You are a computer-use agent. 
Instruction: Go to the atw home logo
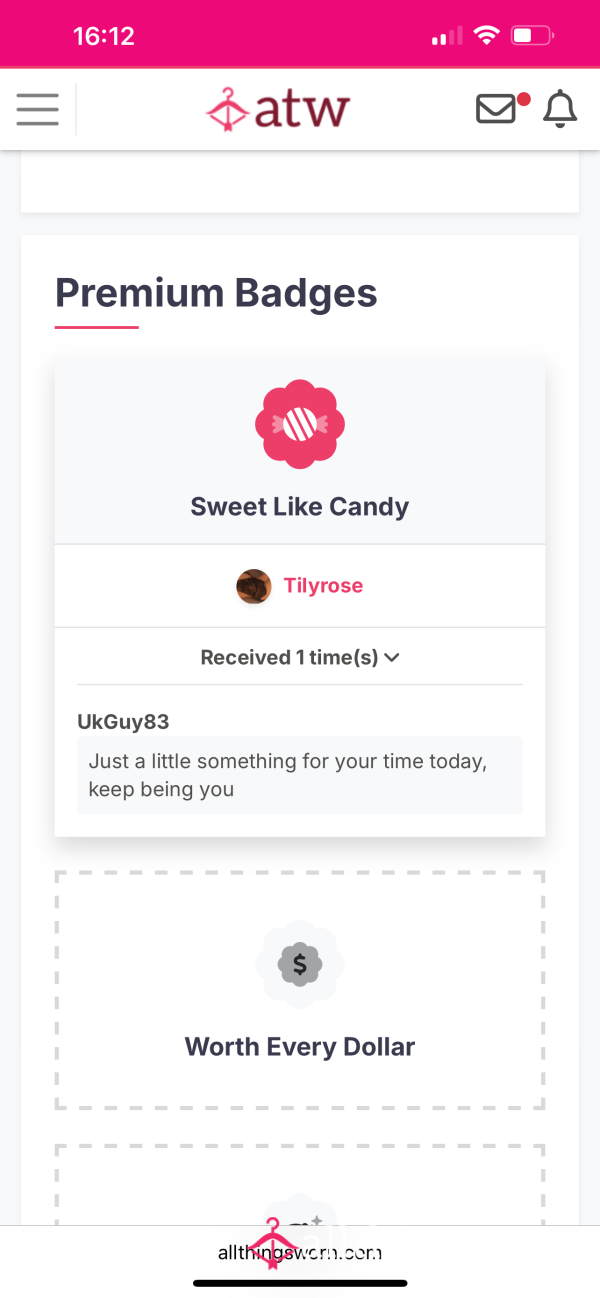click(278, 109)
